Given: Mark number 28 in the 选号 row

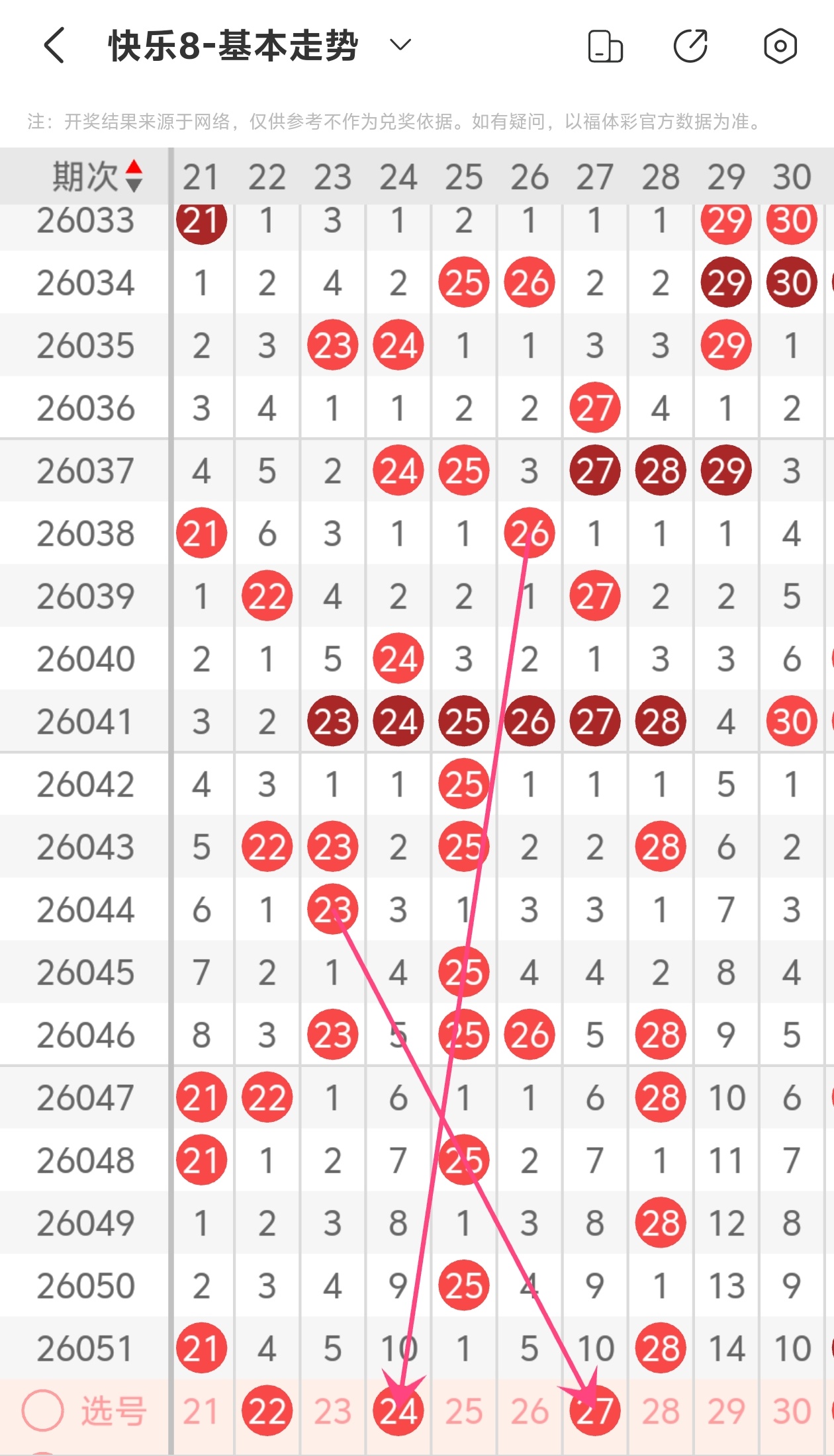Looking at the screenshot, I should tap(660, 1412).
